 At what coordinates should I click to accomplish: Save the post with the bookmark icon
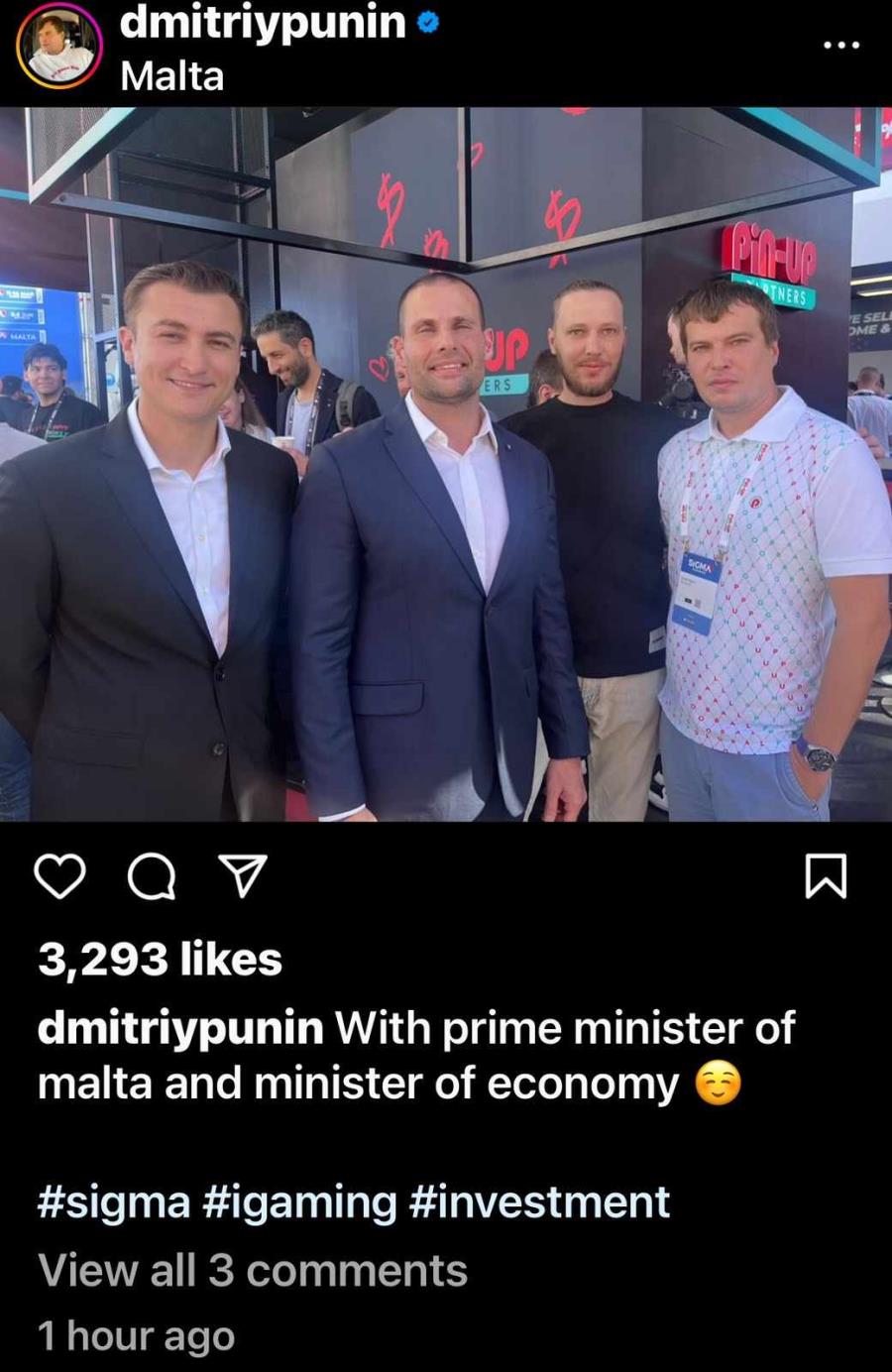click(x=826, y=876)
